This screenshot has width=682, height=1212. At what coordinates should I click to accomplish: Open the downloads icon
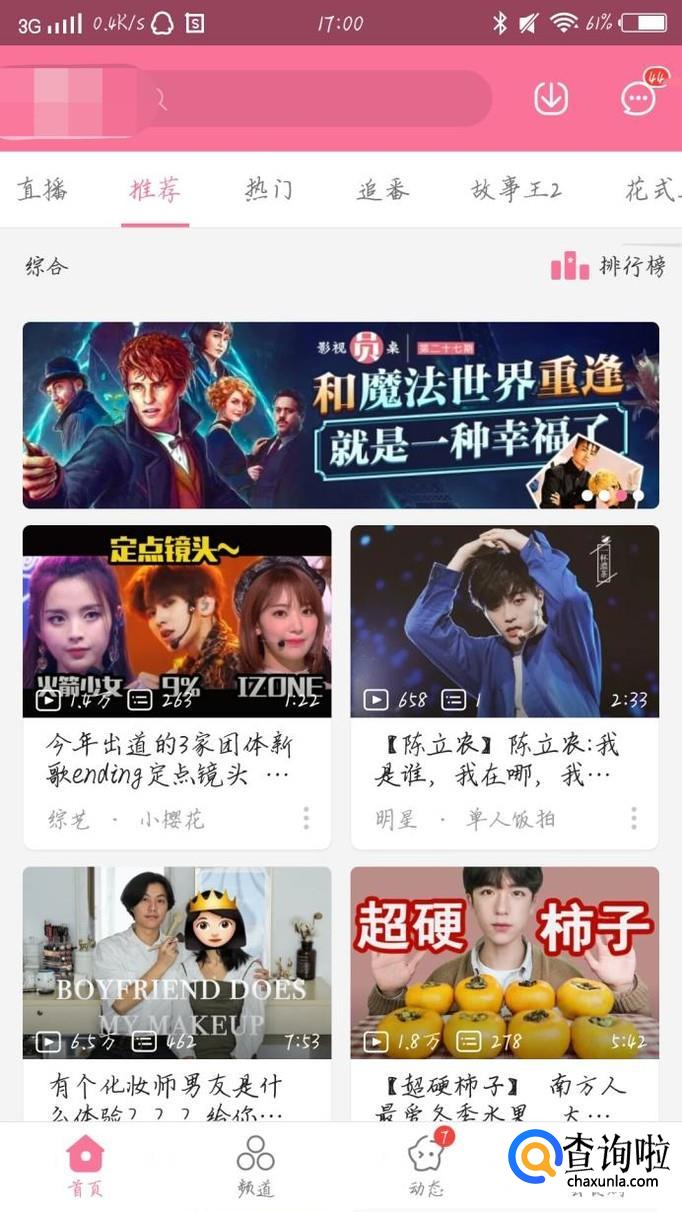pyautogui.click(x=551, y=98)
